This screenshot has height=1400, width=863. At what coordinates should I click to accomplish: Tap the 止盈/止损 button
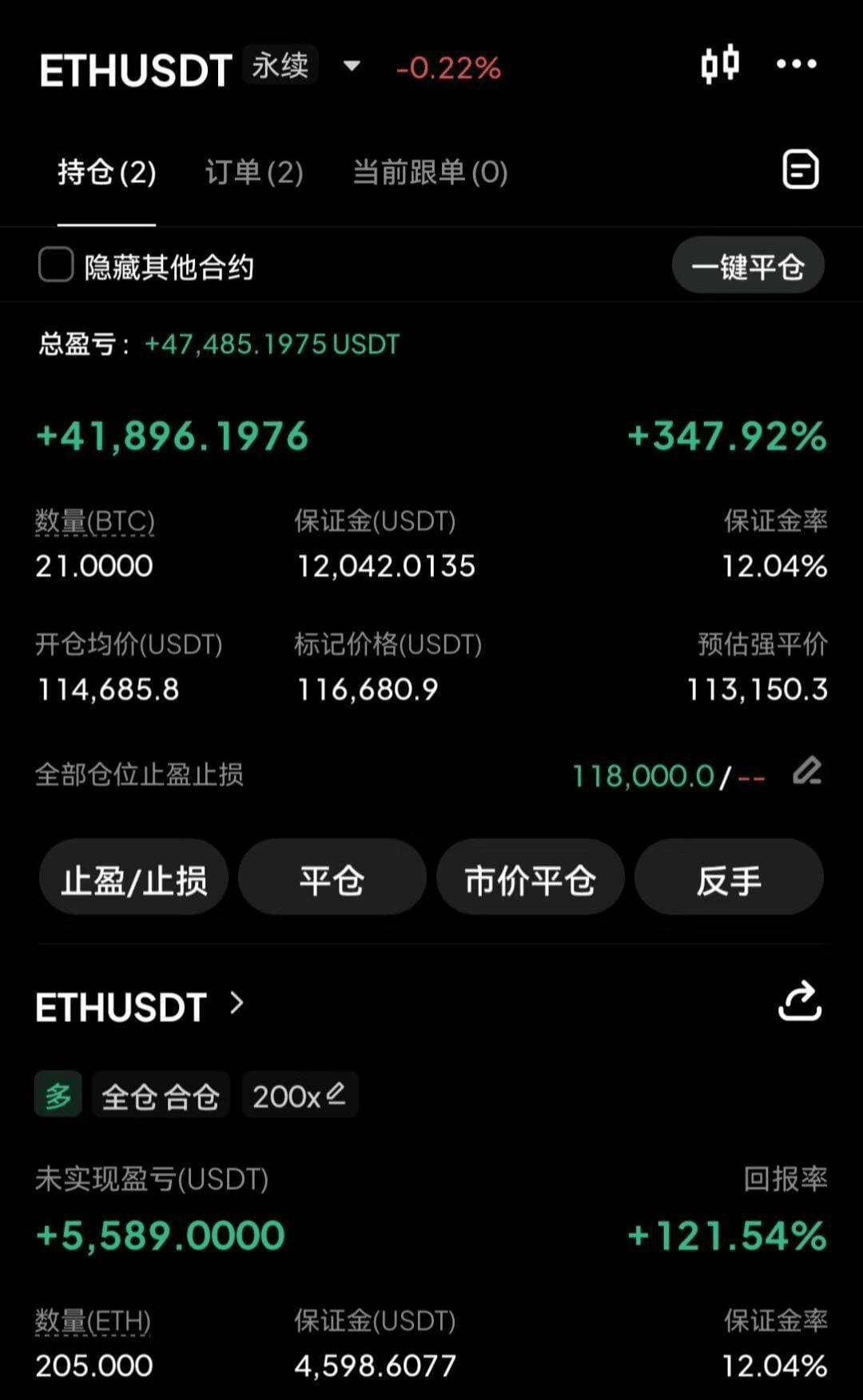(x=133, y=880)
